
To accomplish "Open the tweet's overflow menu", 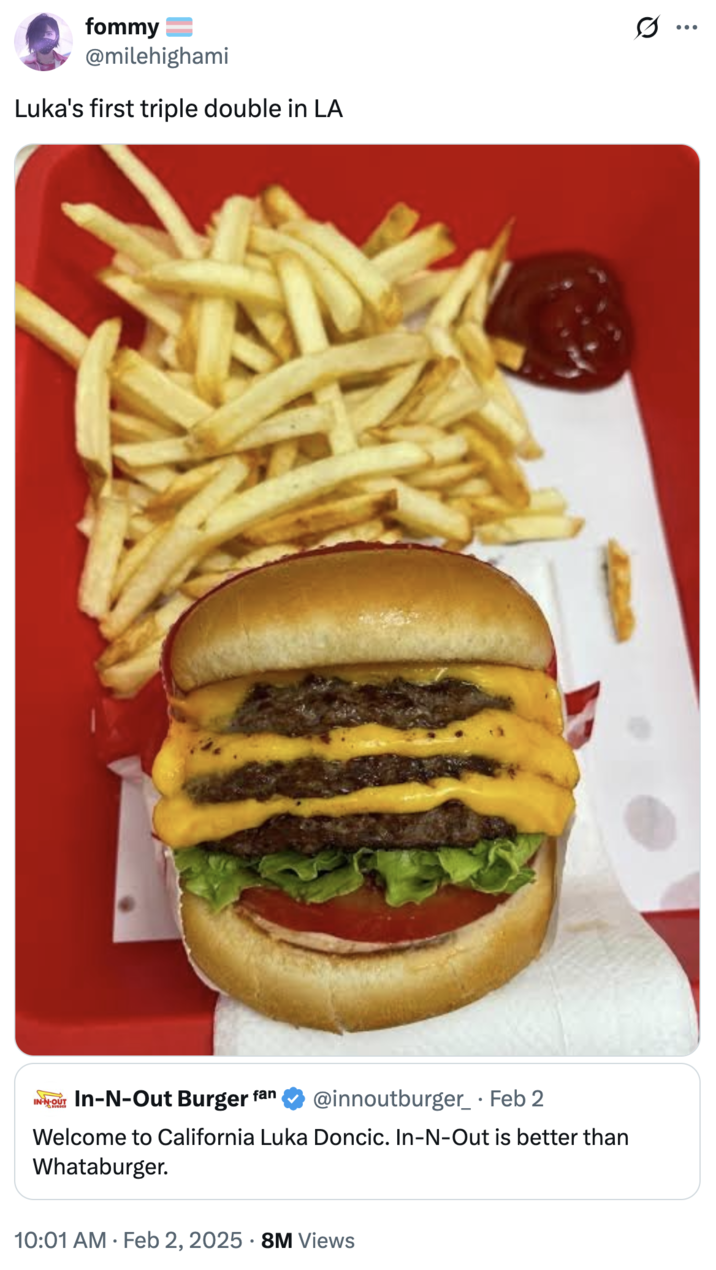I will coord(686,28).
